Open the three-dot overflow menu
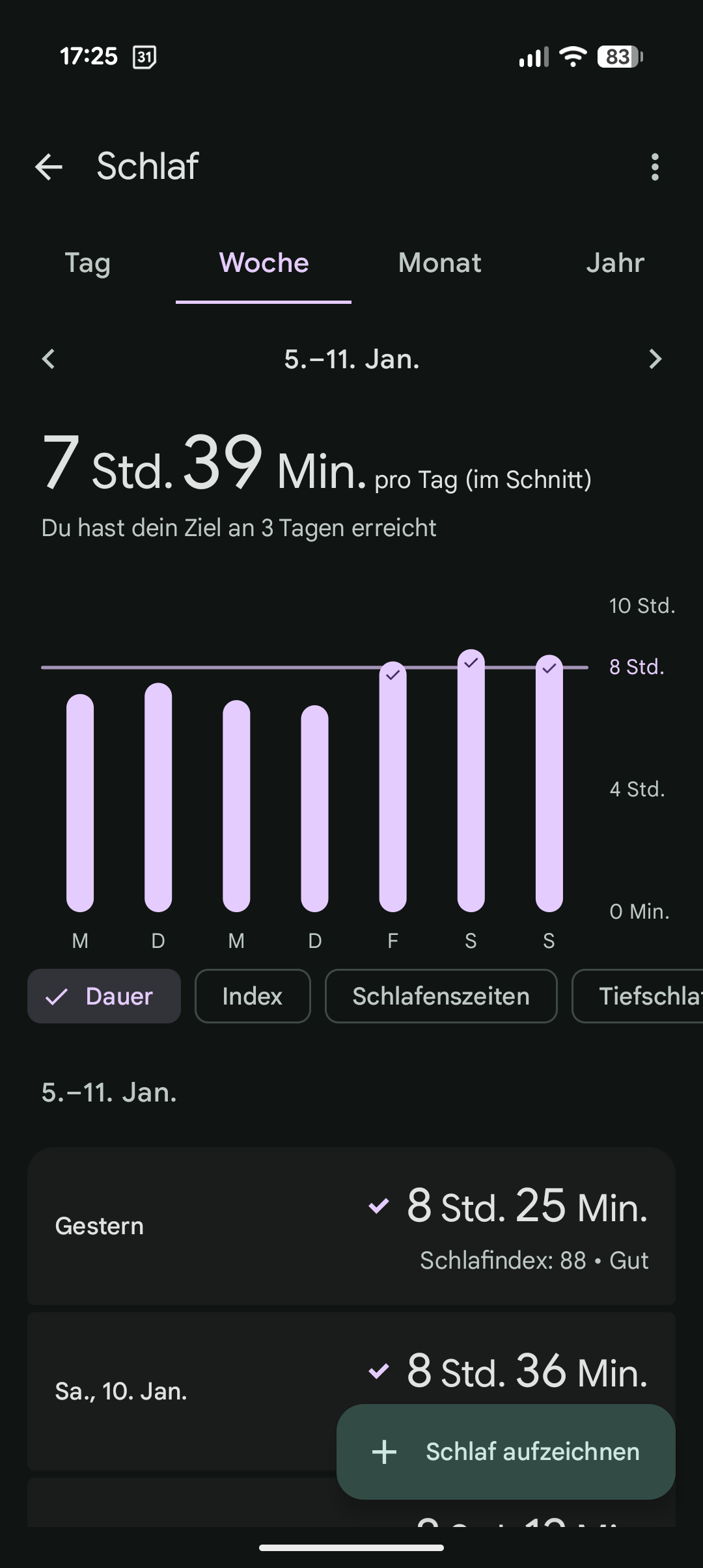The width and height of the screenshot is (703, 1568). (655, 167)
